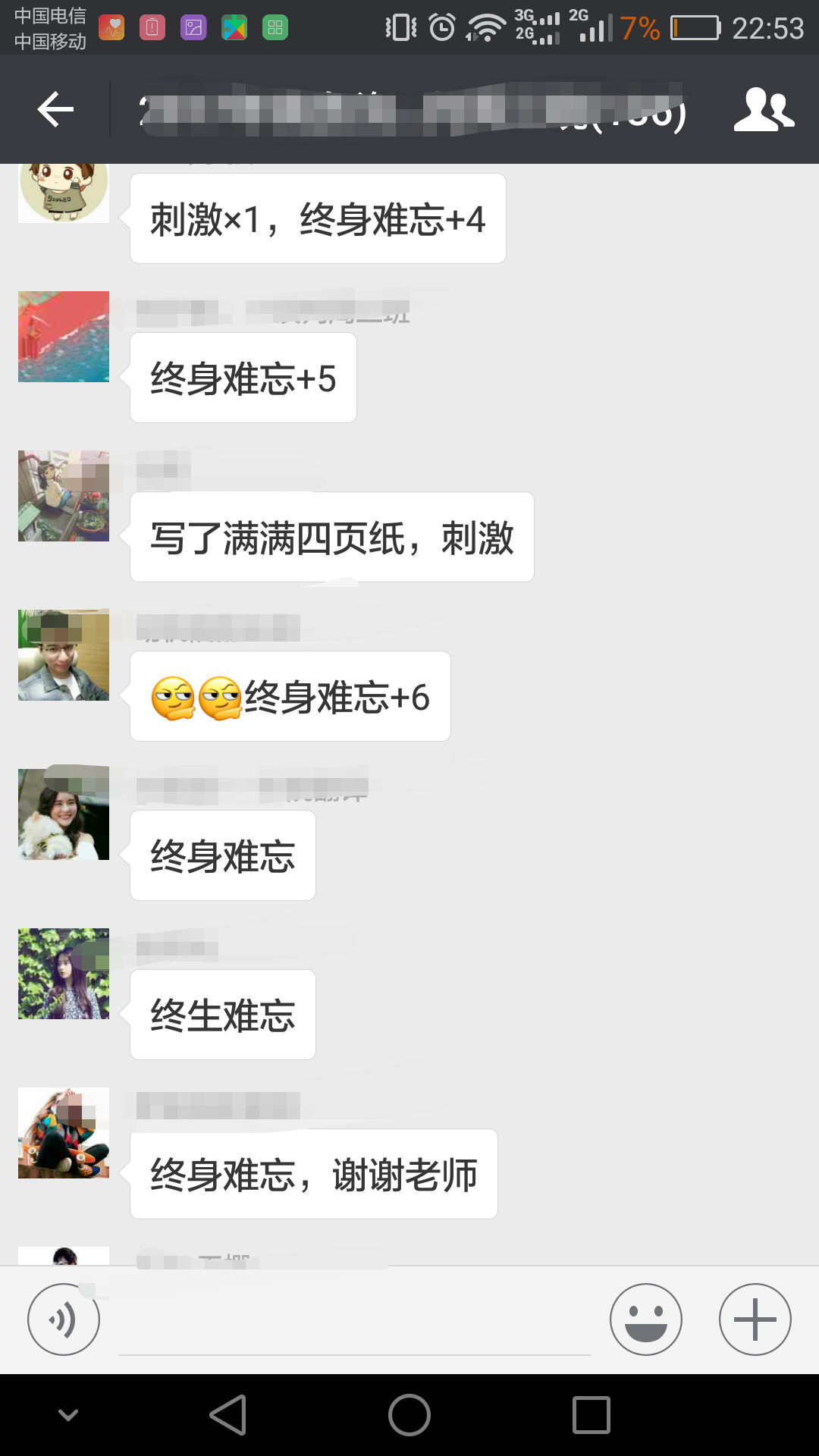
Task: Open avatar of sender of 刺激×1，终身难忘+4
Action: (x=64, y=191)
